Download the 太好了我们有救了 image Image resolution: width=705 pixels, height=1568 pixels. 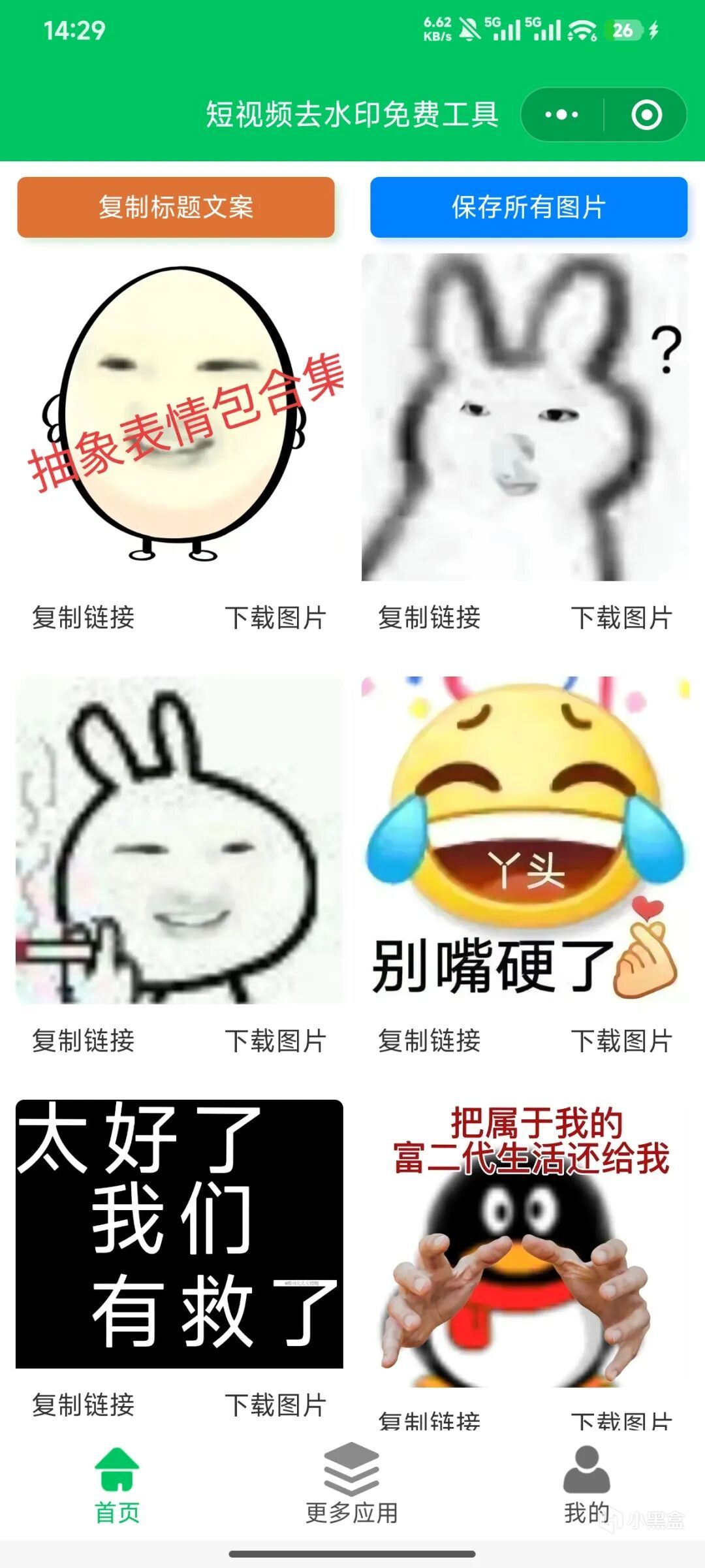point(275,1405)
